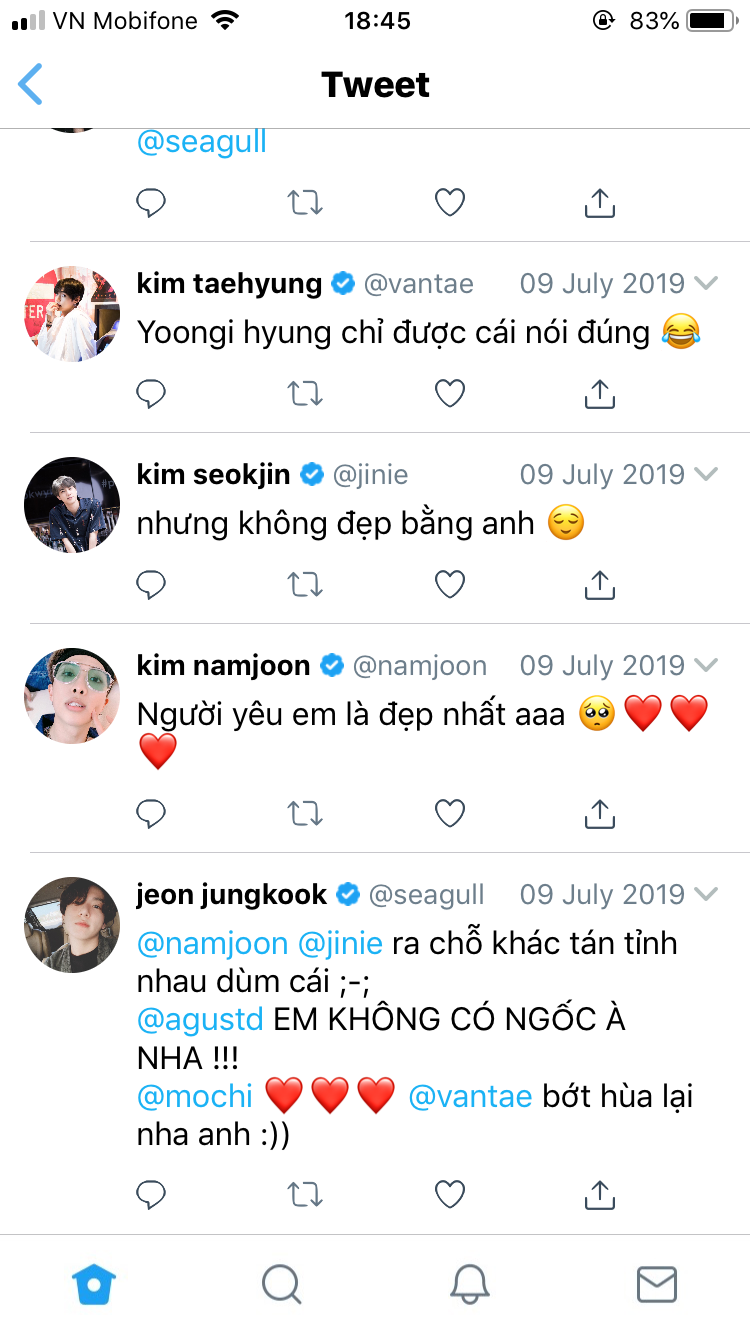Retweet kim seokjin's tweet

point(304,584)
